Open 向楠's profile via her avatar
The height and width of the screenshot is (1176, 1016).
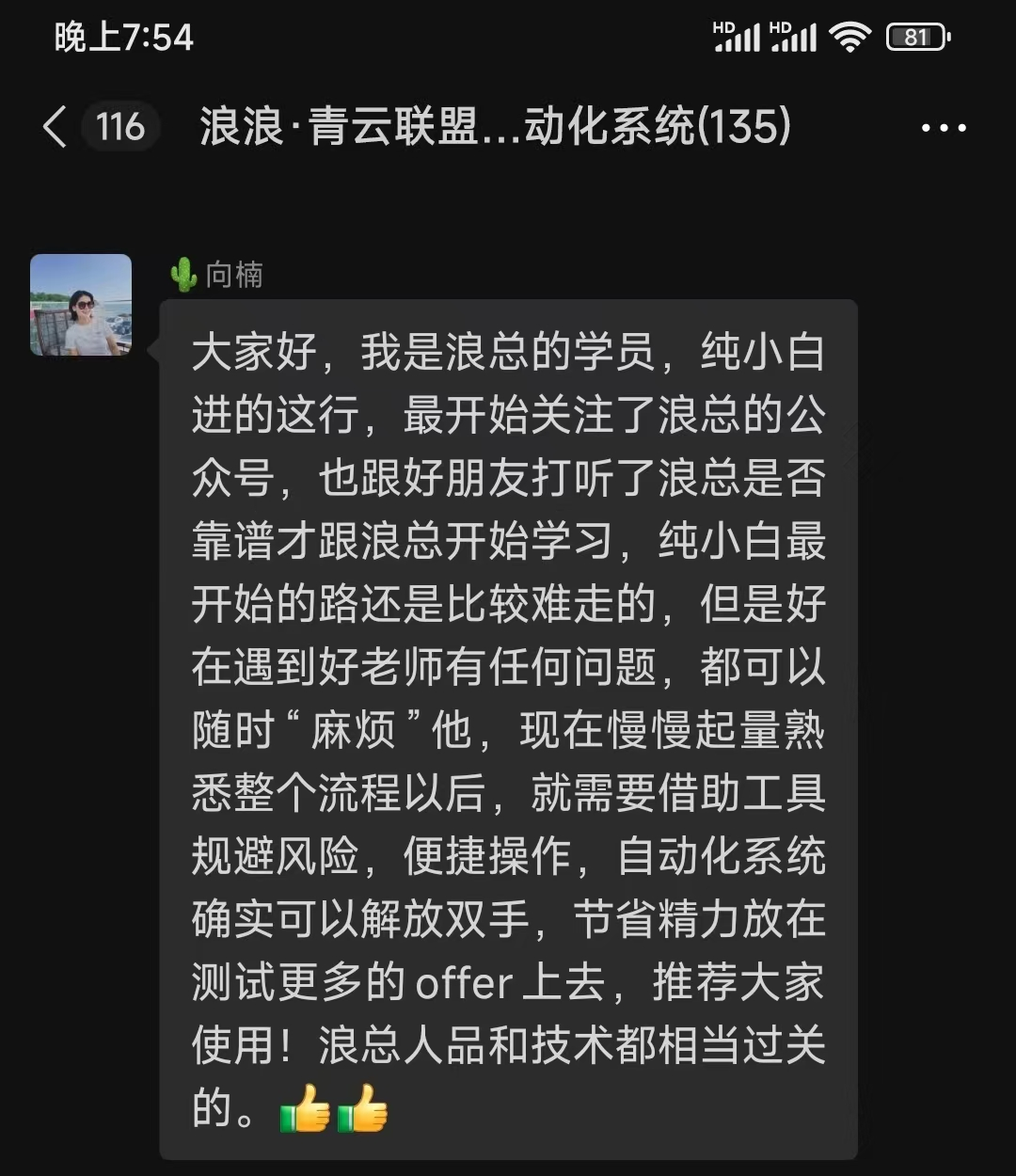[x=81, y=304]
